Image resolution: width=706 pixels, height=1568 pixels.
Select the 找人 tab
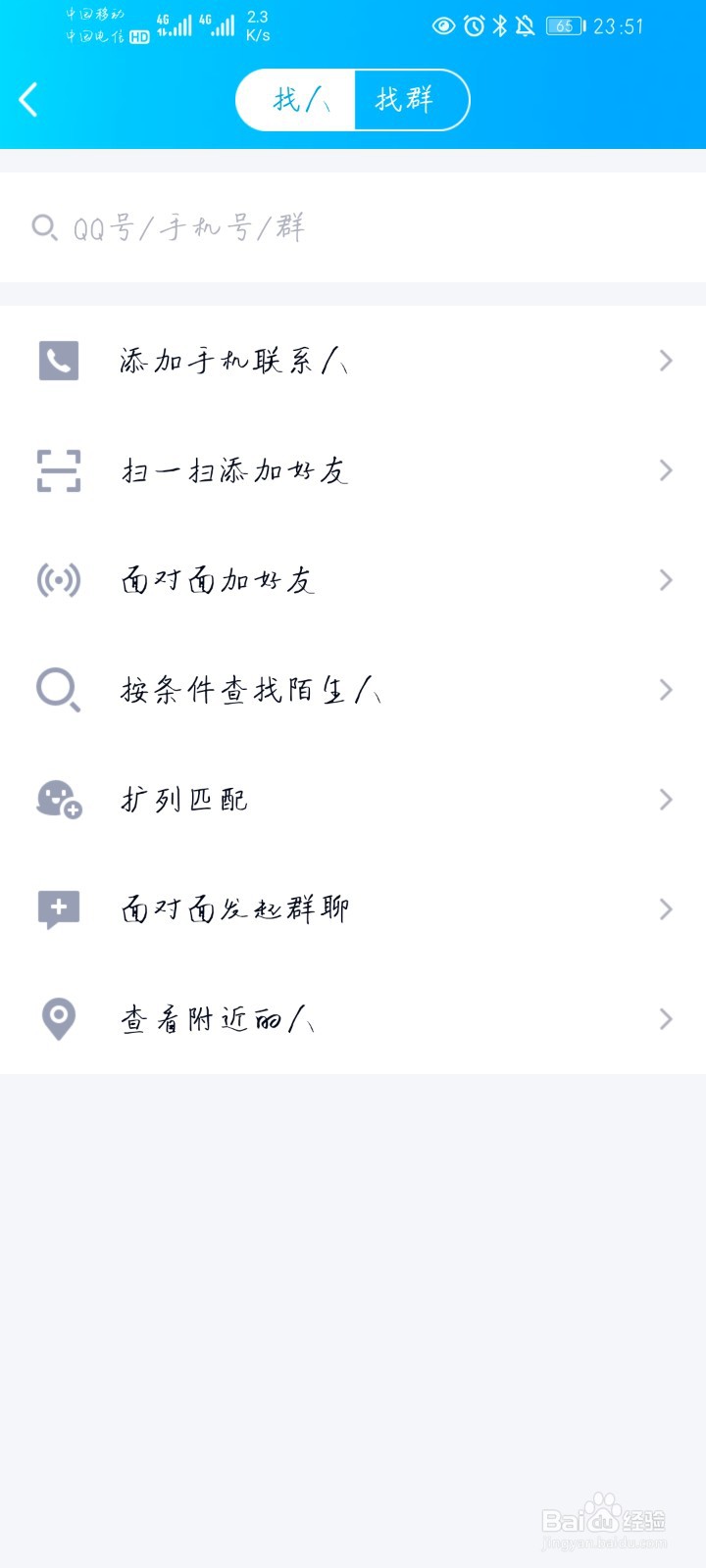(x=298, y=100)
